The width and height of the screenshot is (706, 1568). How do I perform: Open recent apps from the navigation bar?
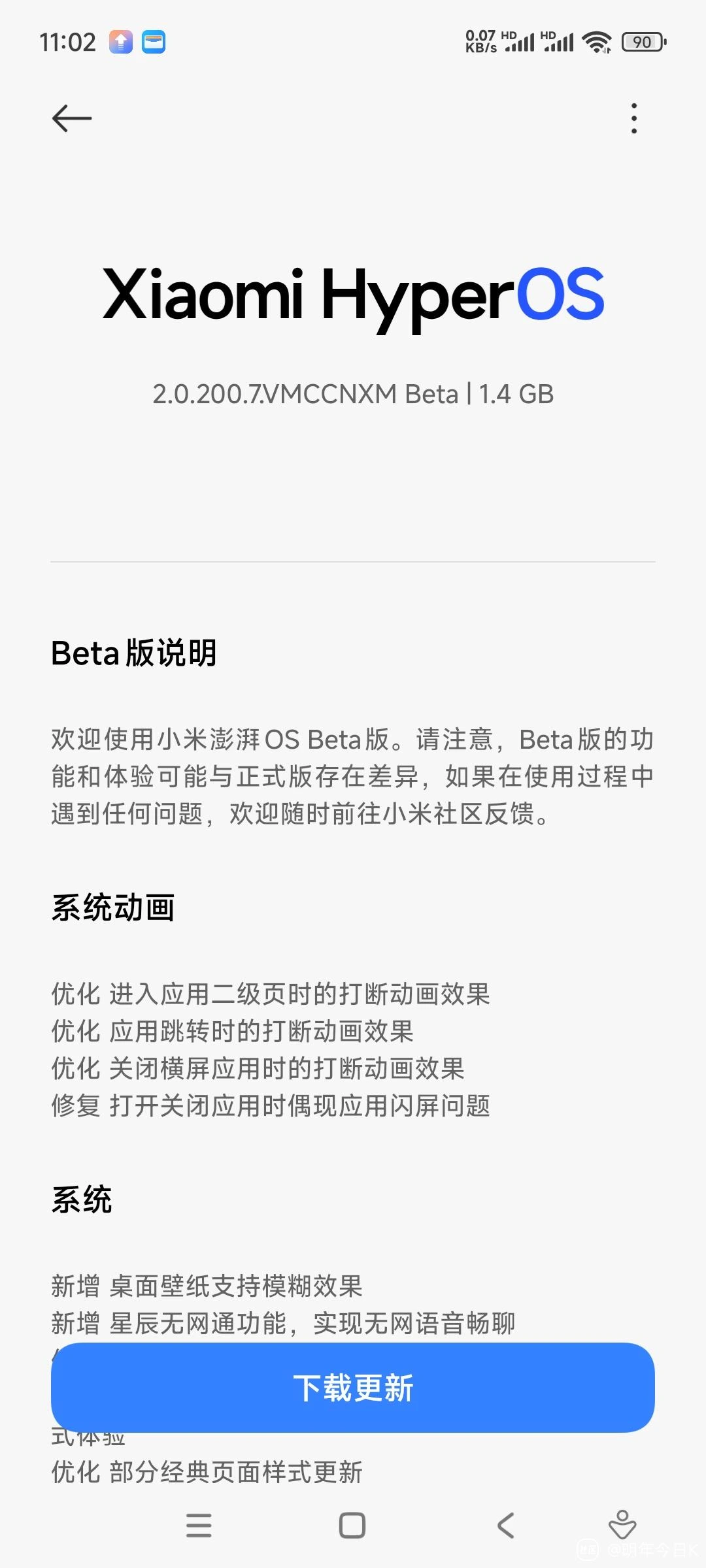coord(199,1526)
